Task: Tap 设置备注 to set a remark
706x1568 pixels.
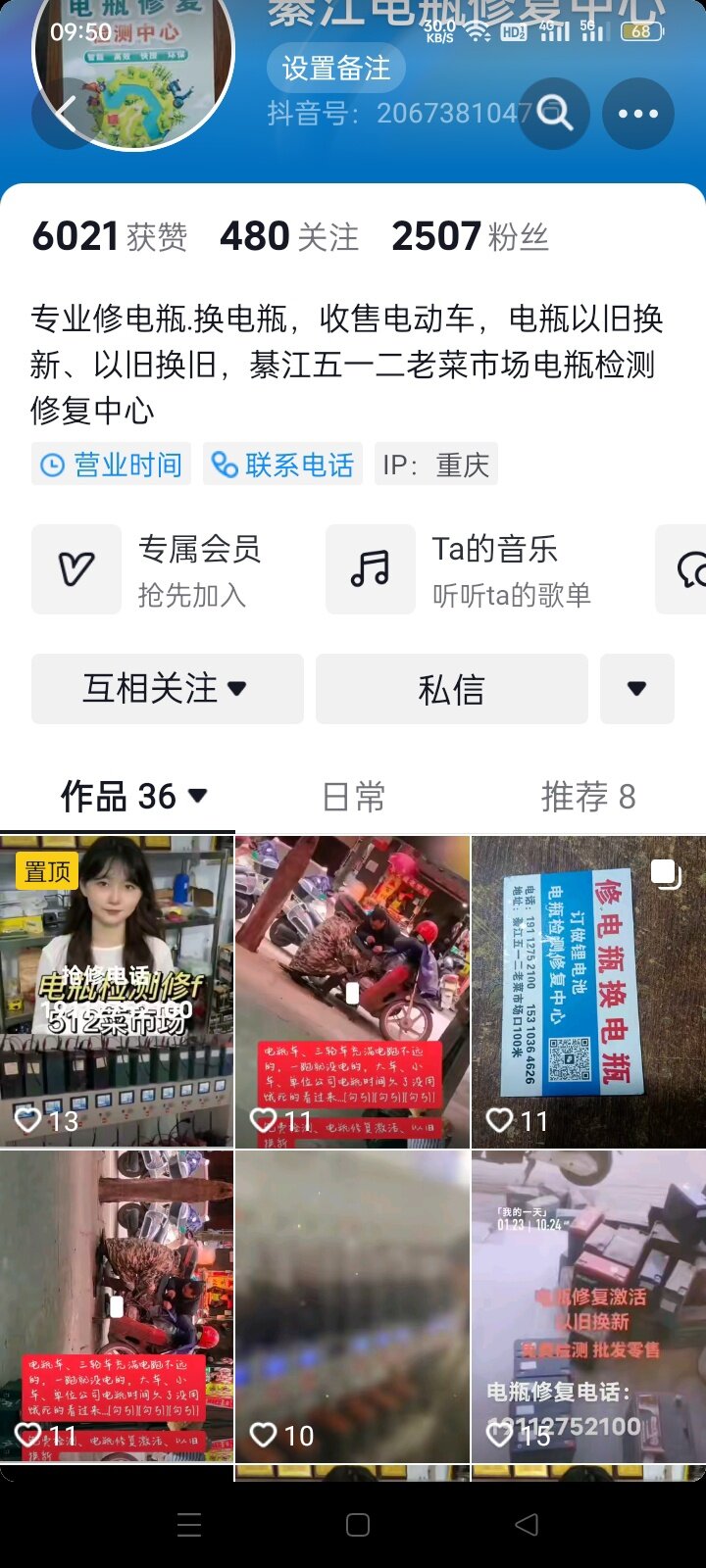Action: [336, 68]
